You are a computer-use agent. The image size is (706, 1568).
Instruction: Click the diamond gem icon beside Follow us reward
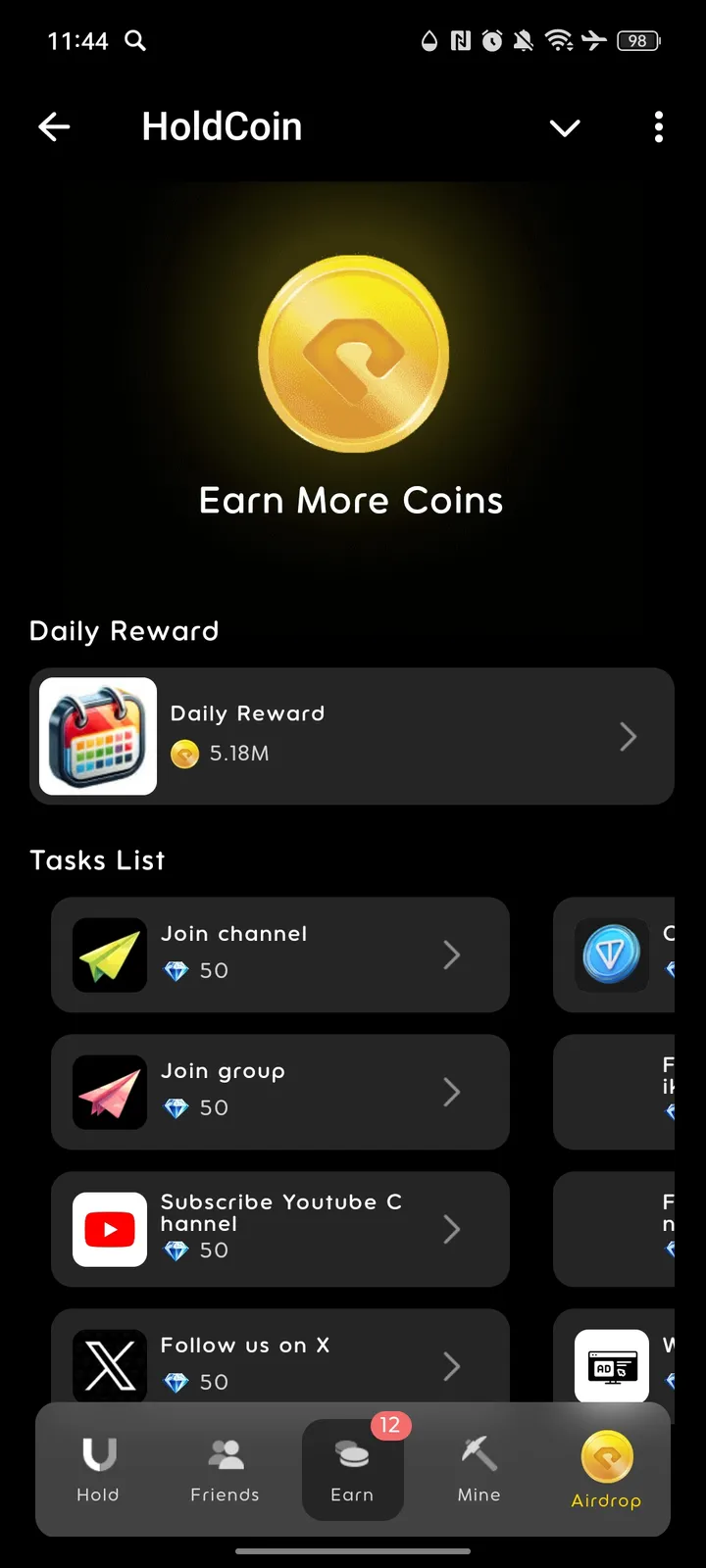click(176, 1382)
